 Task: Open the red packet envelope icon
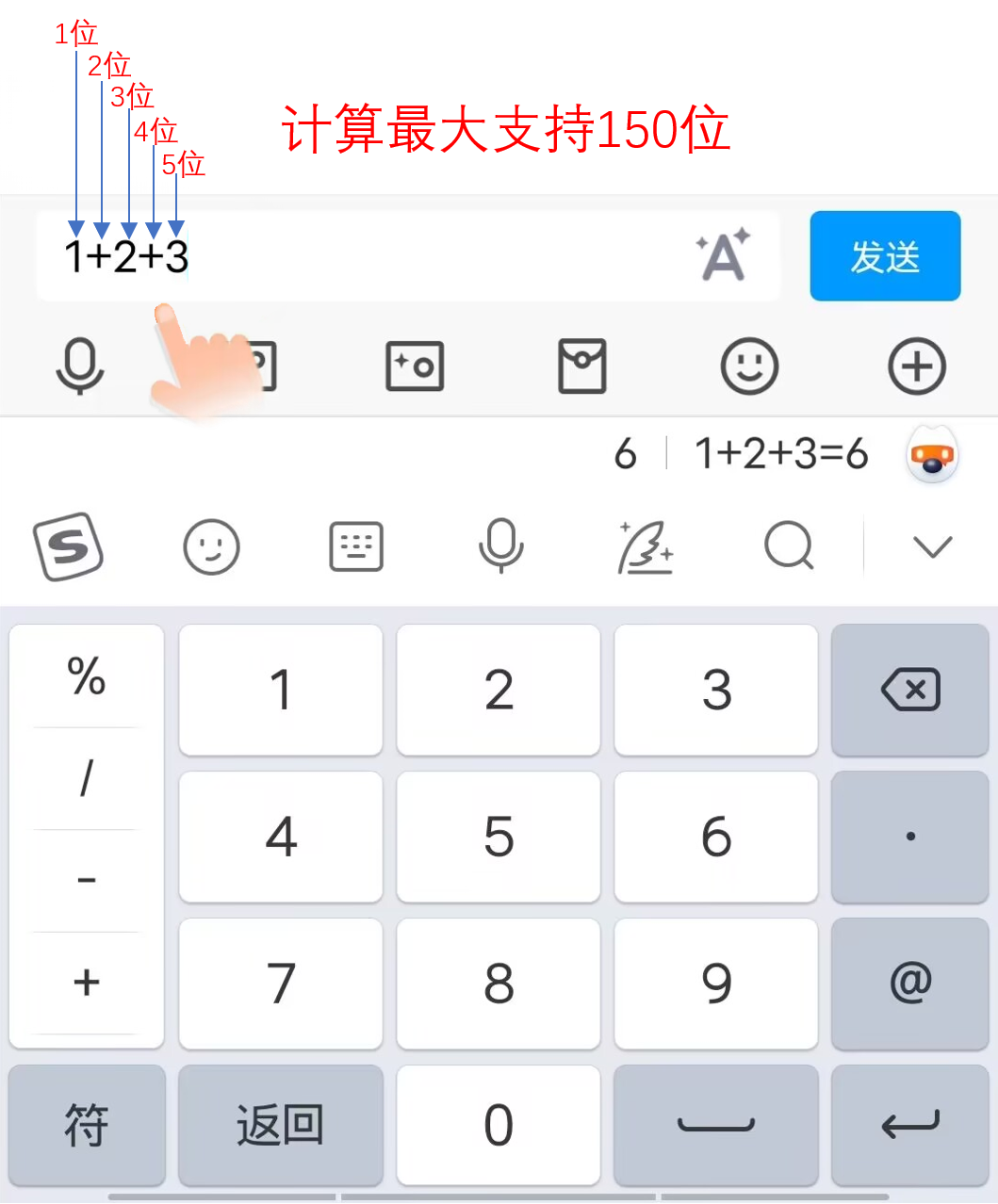click(582, 366)
